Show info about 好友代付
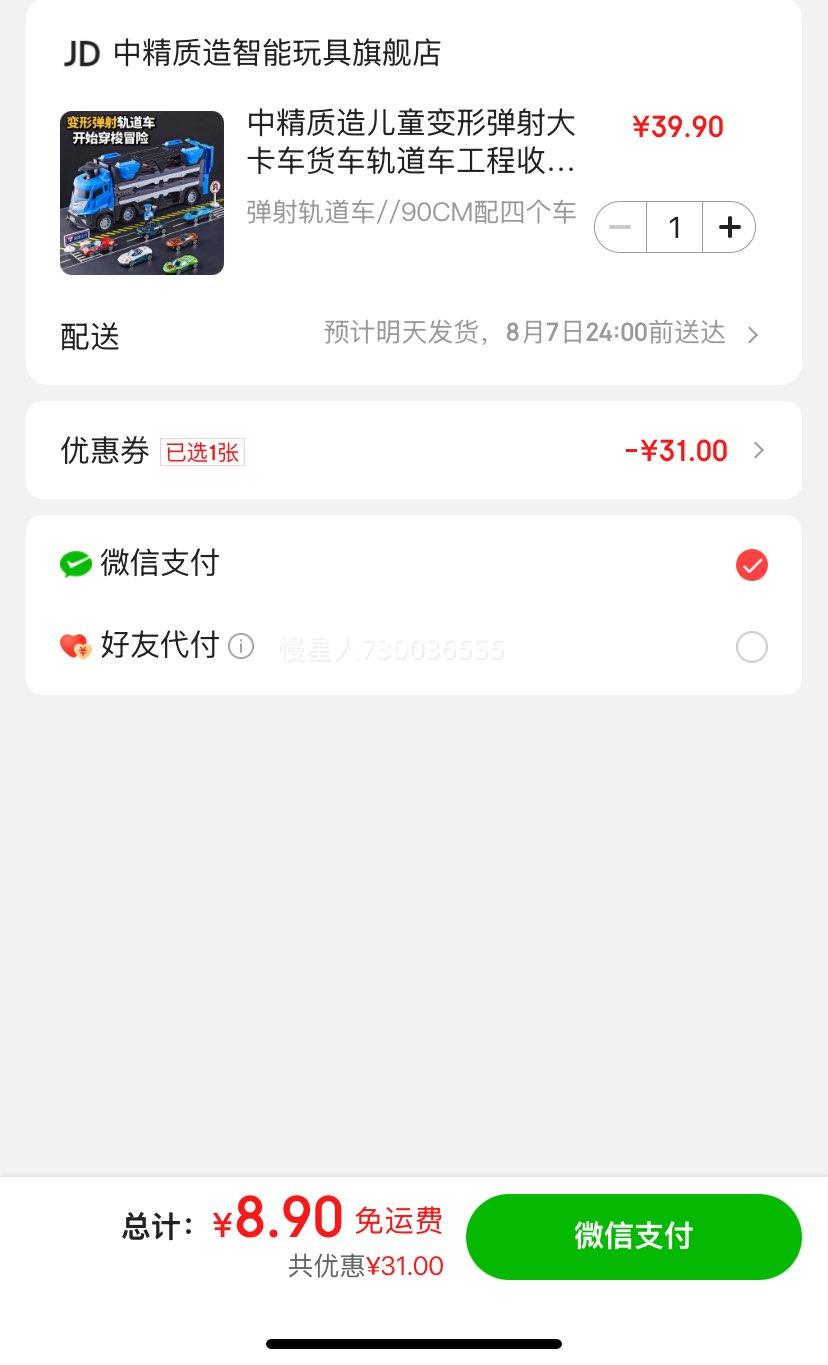This screenshot has height=1365, width=828. point(241,647)
